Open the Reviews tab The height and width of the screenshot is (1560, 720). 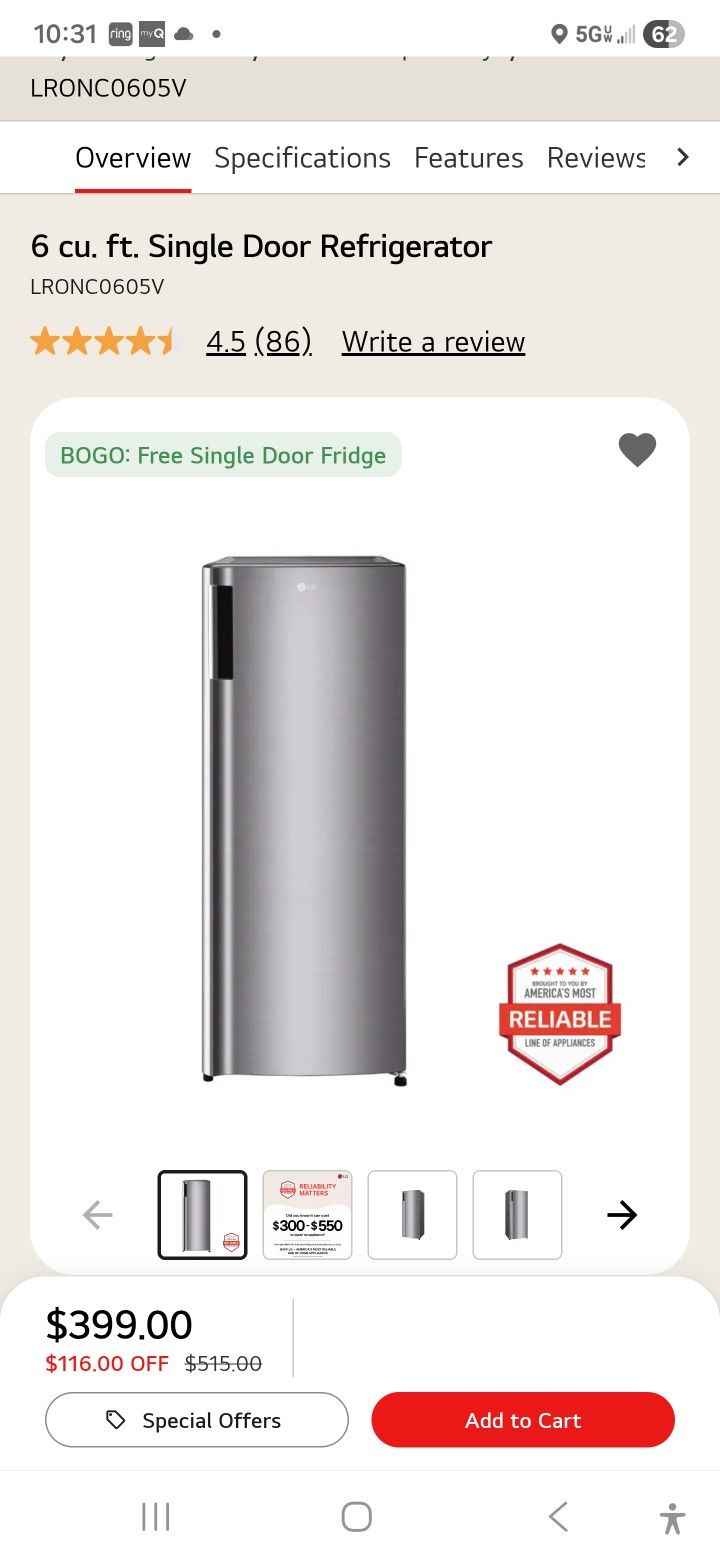click(596, 157)
